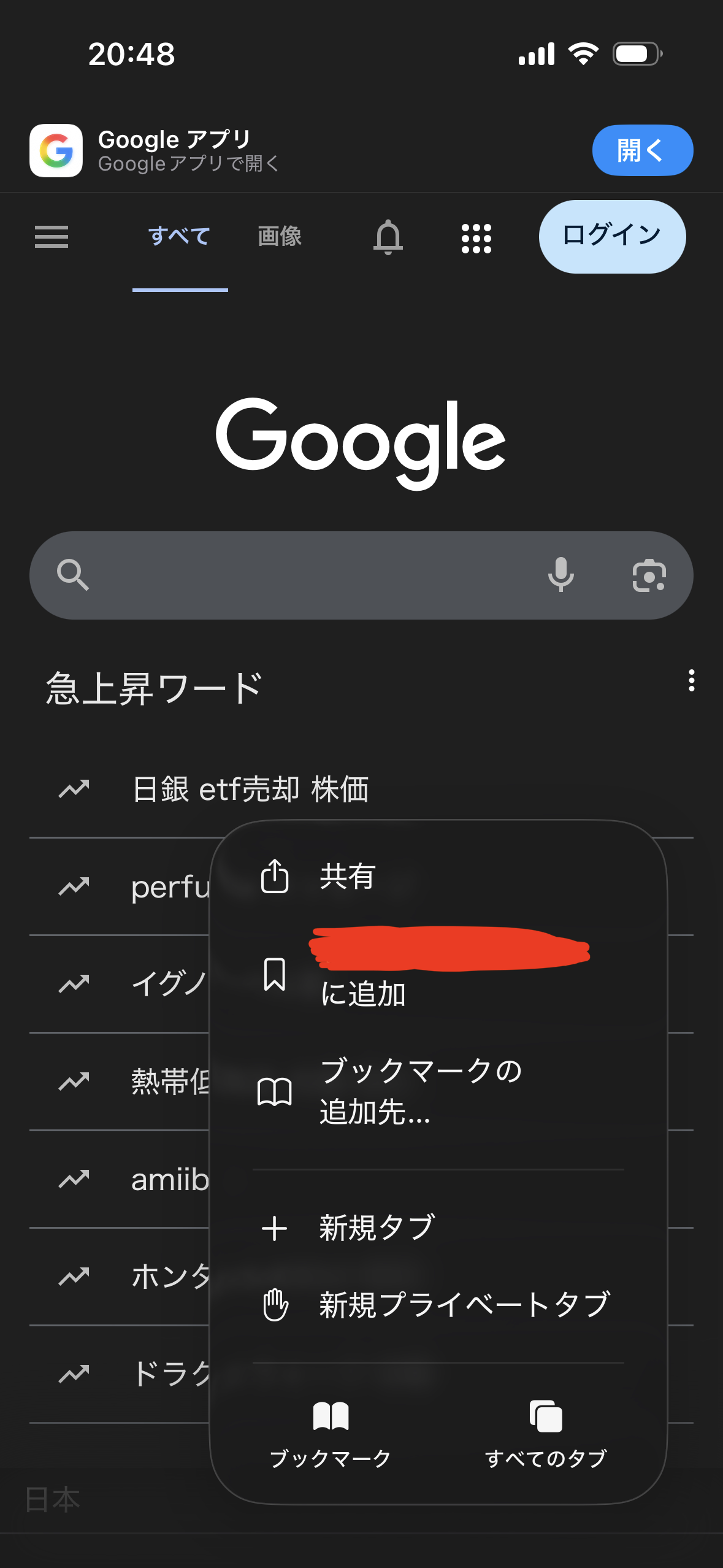Search trending term 日銀 etf売却 株価
Viewport: 723px width, 1568px height.
pos(250,789)
